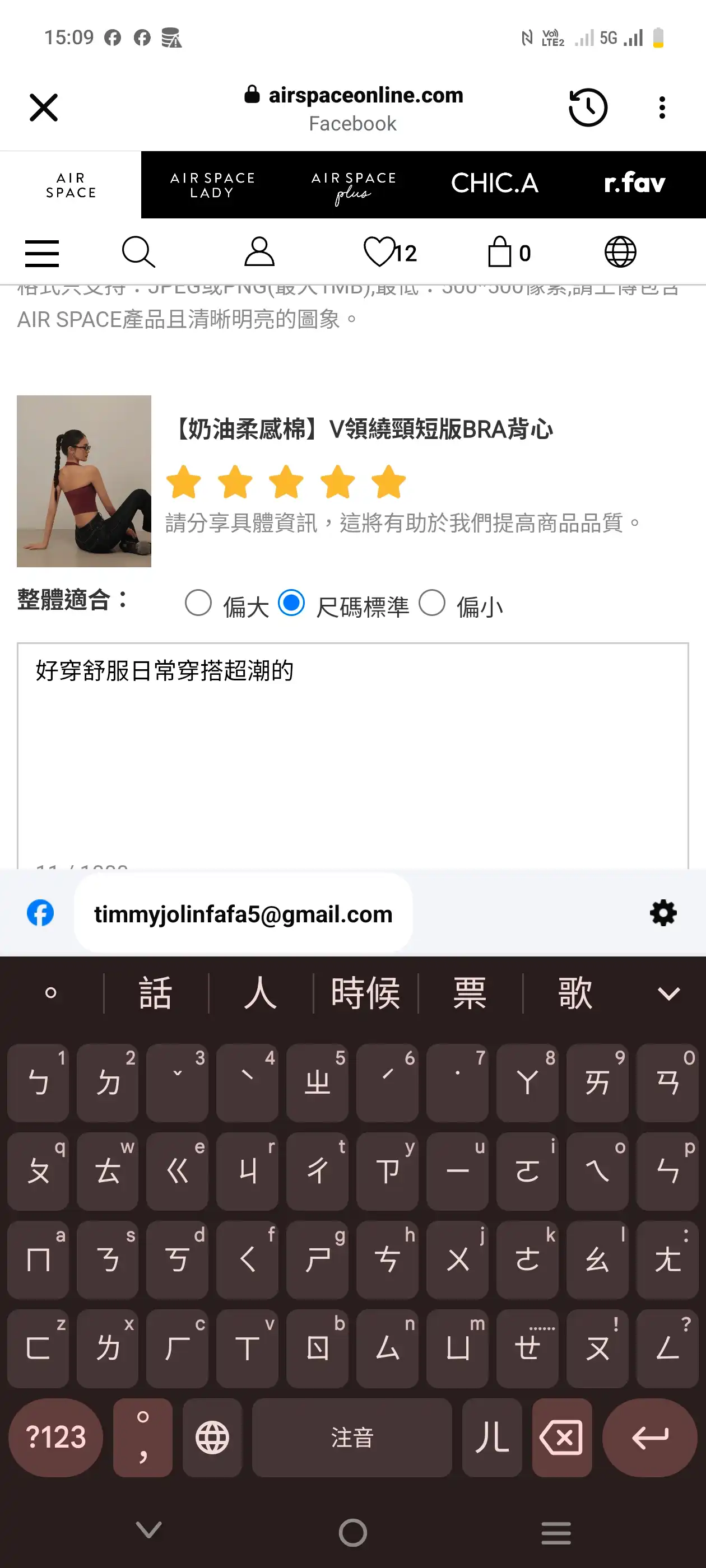706x1568 pixels.
Task: Open the browser overflow menu
Action: [662, 108]
